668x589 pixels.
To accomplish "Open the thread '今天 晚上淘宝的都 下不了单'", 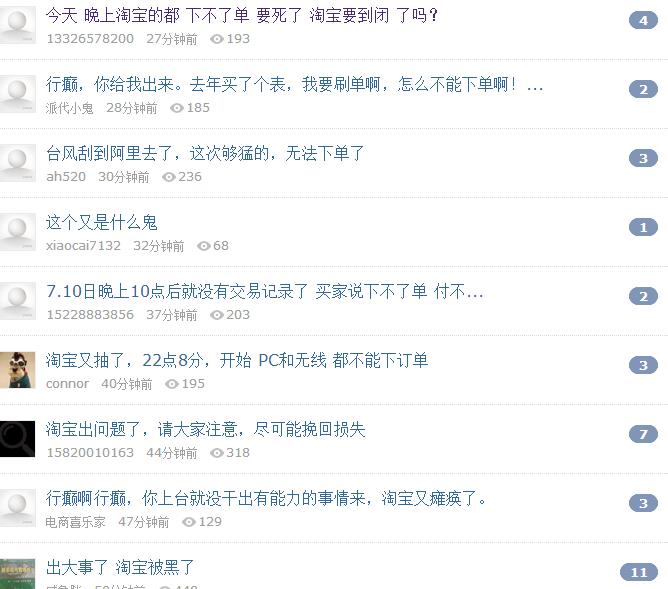I will [242, 16].
